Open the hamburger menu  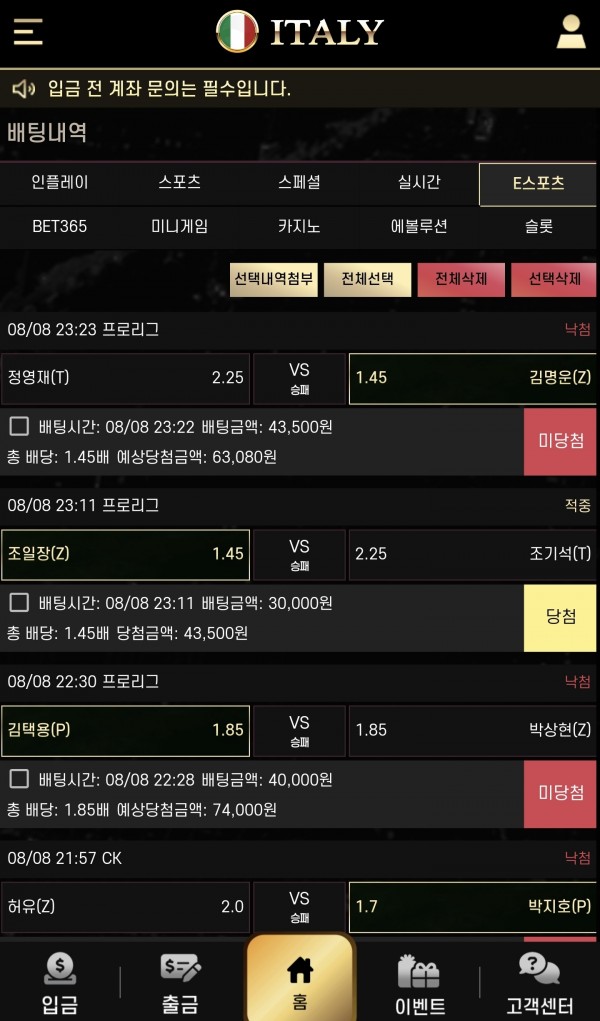point(28,31)
